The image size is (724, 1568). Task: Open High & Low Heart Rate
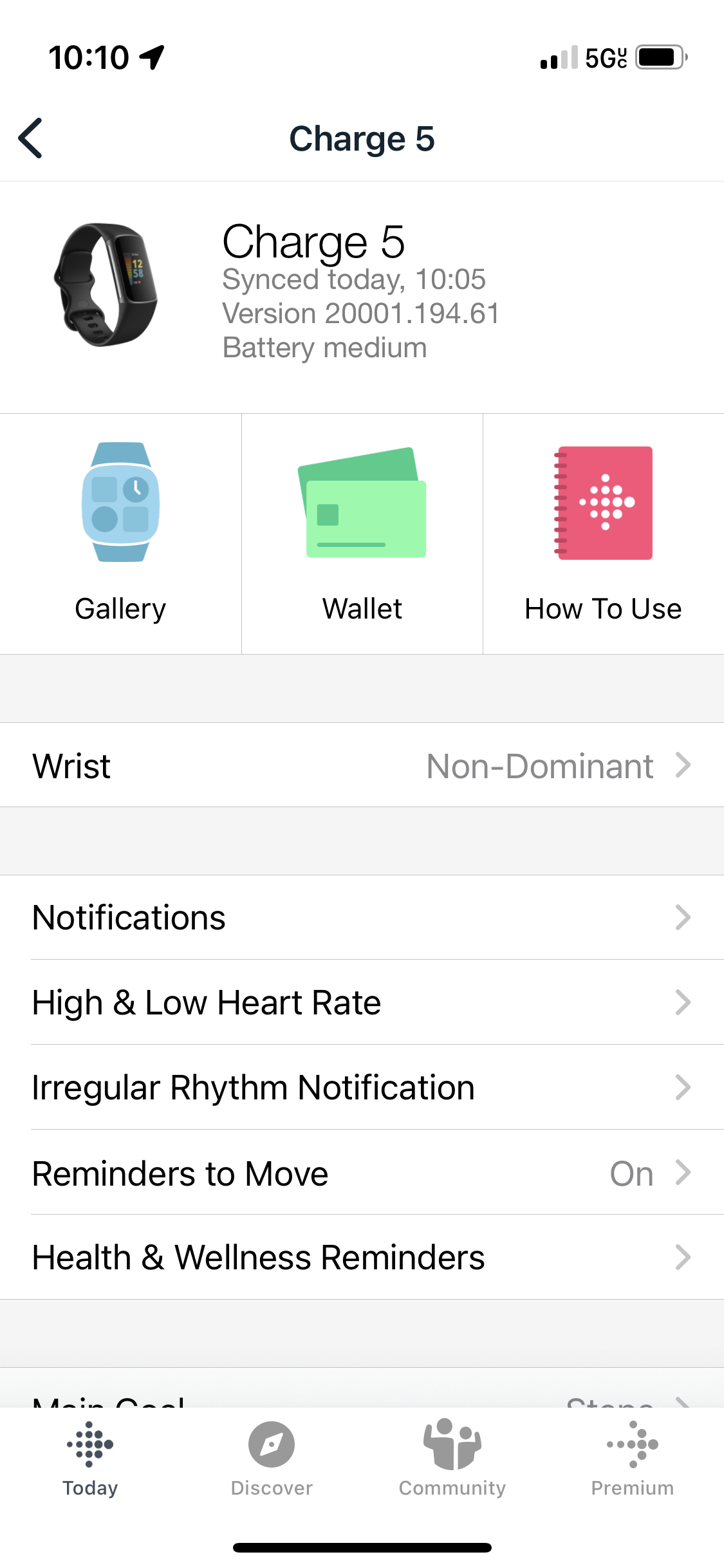coord(362,1002)
